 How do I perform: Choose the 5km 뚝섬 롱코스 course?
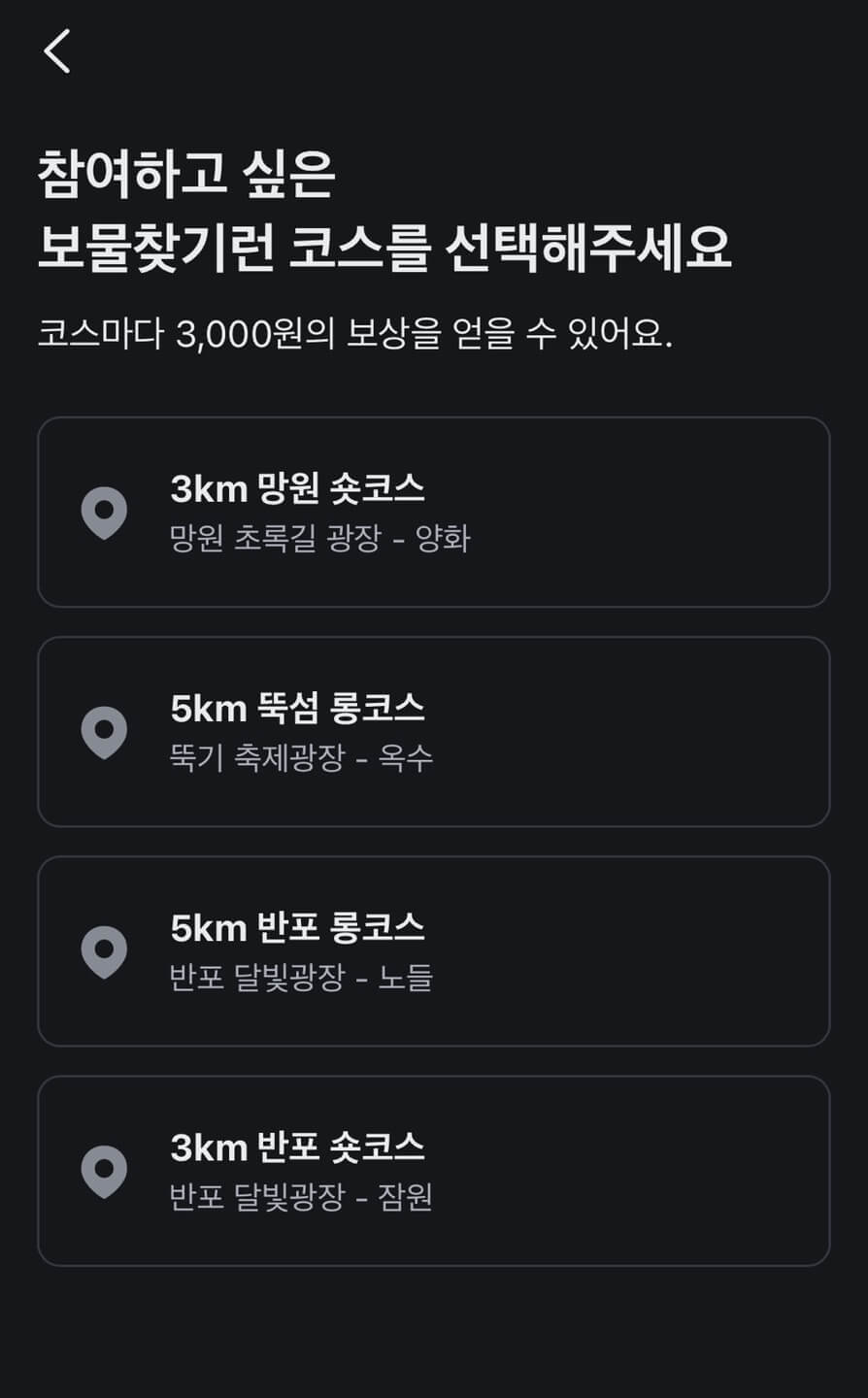pos(433,732)
